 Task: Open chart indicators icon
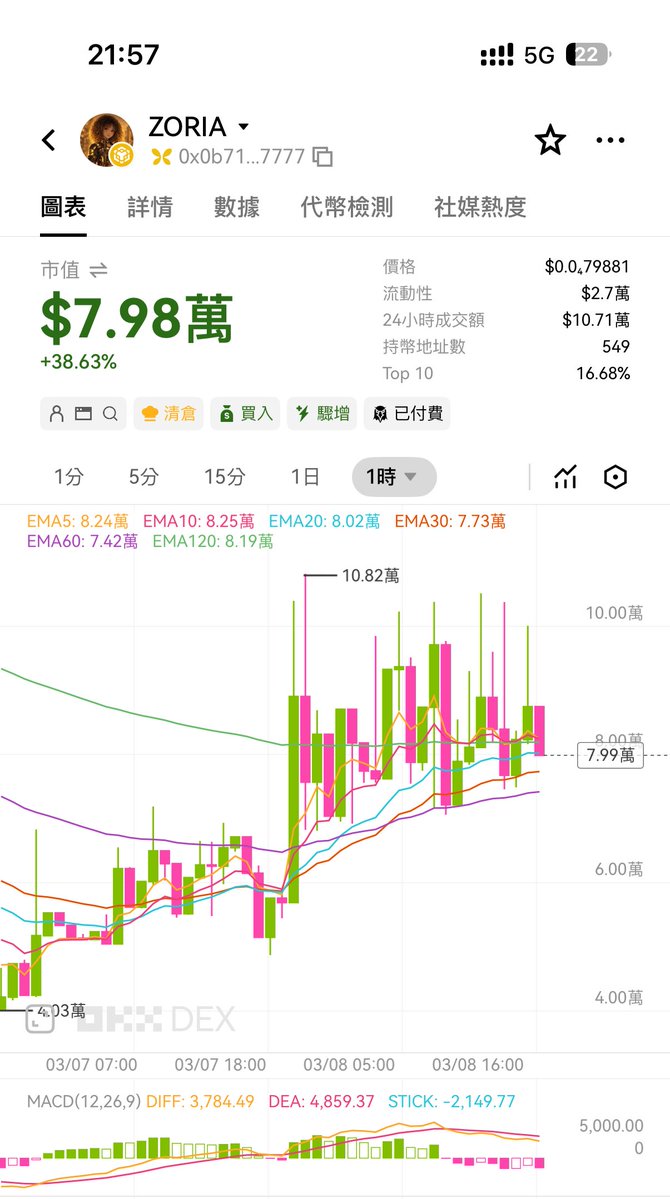tap(566, 477)
